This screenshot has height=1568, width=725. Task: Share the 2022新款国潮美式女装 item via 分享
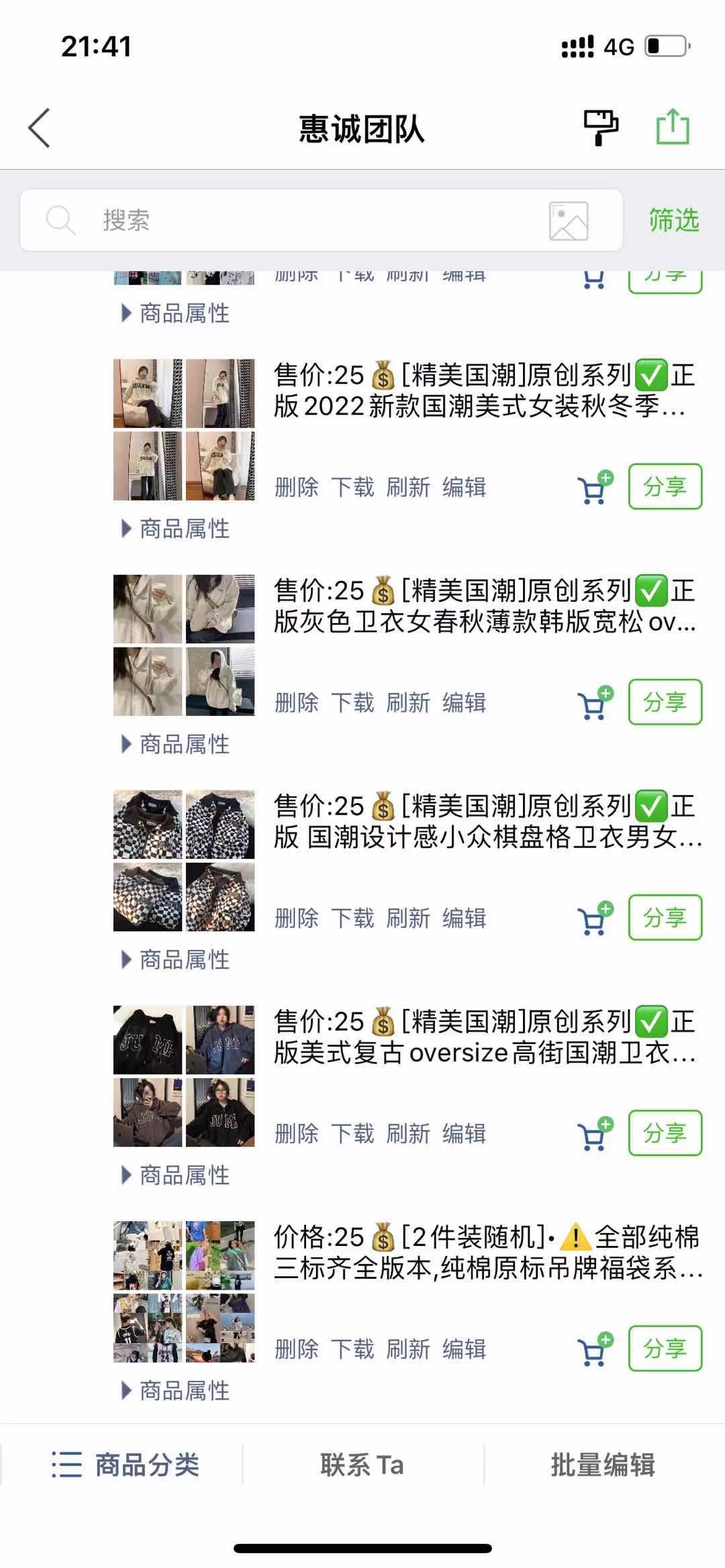665,486
